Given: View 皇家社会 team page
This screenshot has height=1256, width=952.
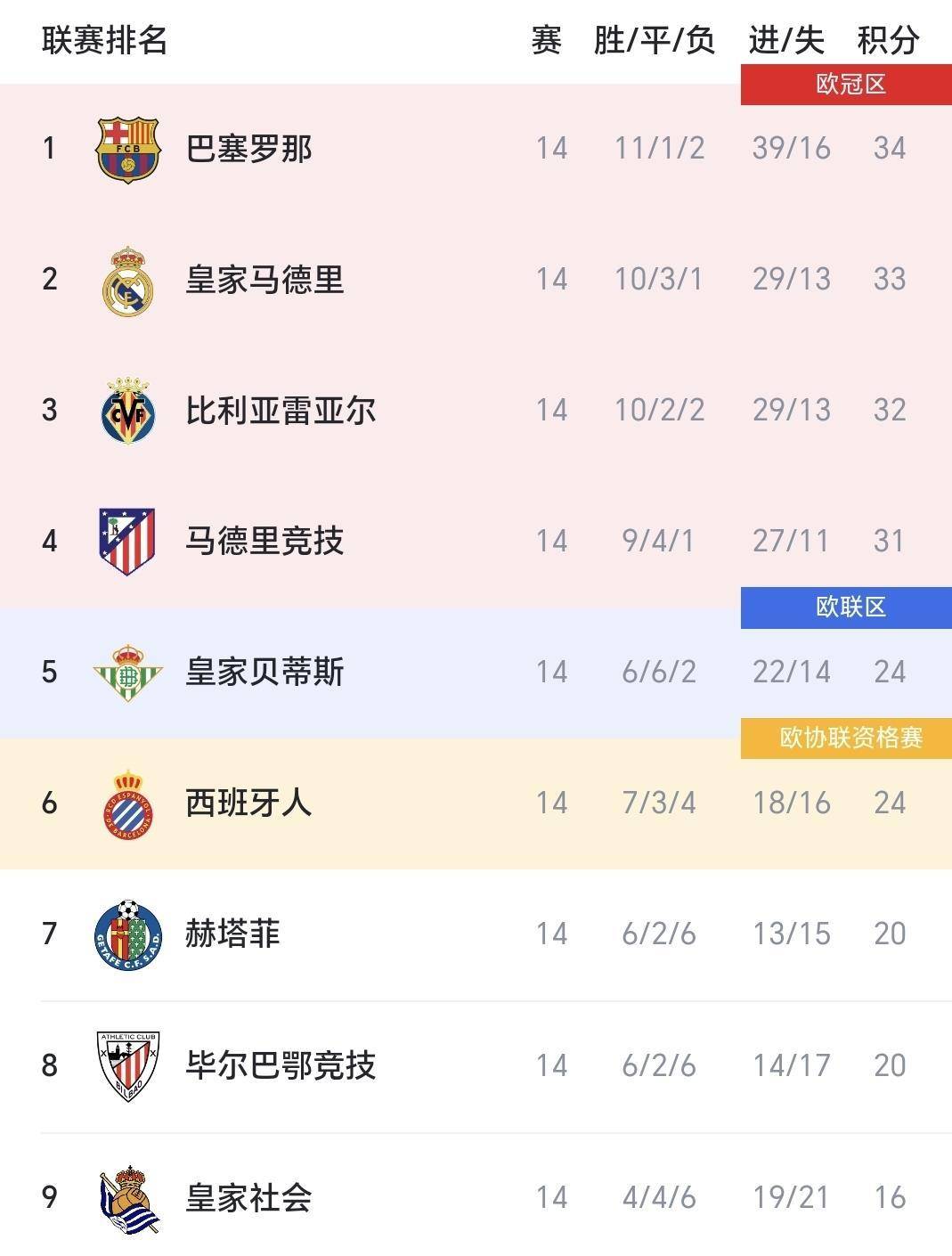Looking at the screenshot, I should coord(248,1196).
